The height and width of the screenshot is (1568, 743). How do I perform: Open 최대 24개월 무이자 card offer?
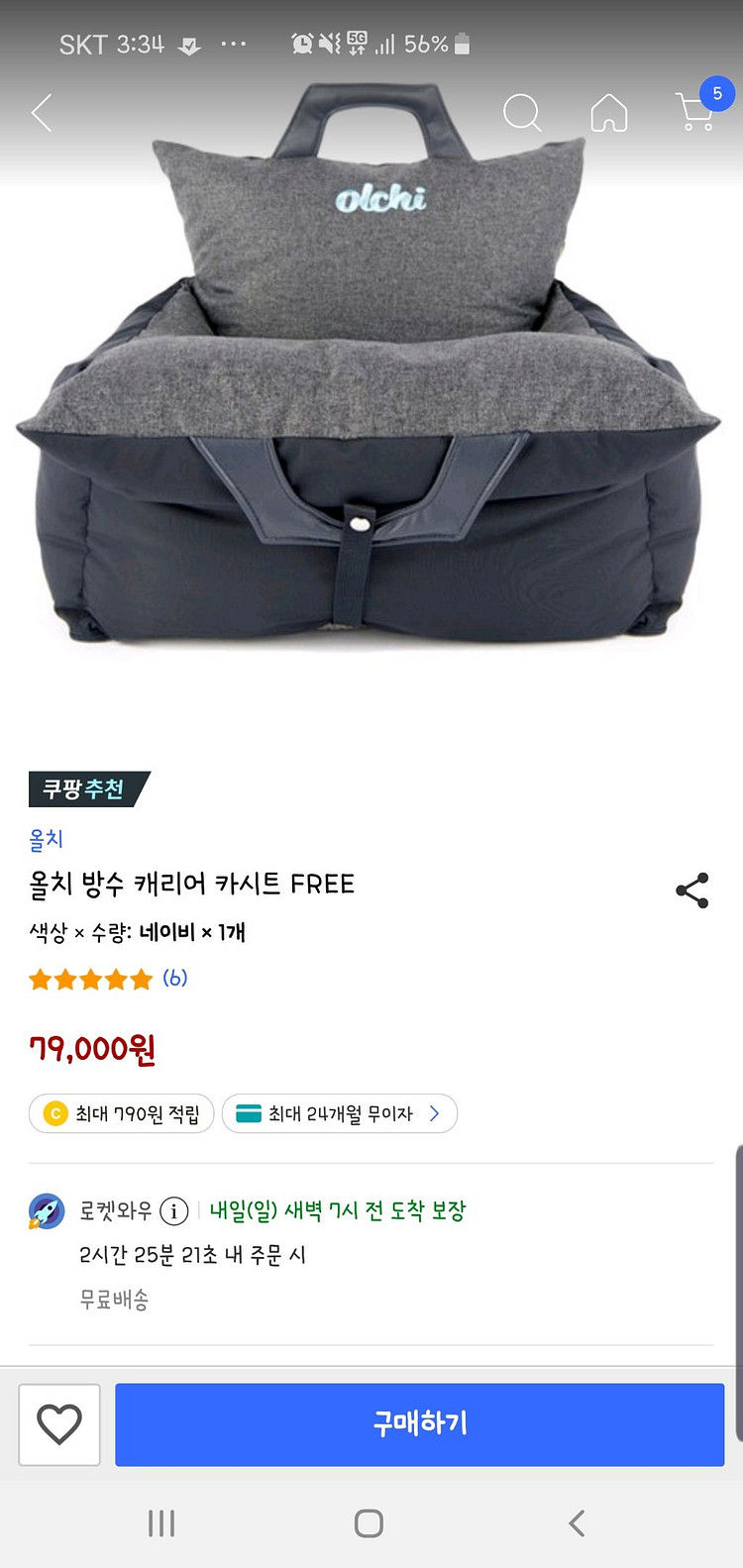tap(339, 1113)
